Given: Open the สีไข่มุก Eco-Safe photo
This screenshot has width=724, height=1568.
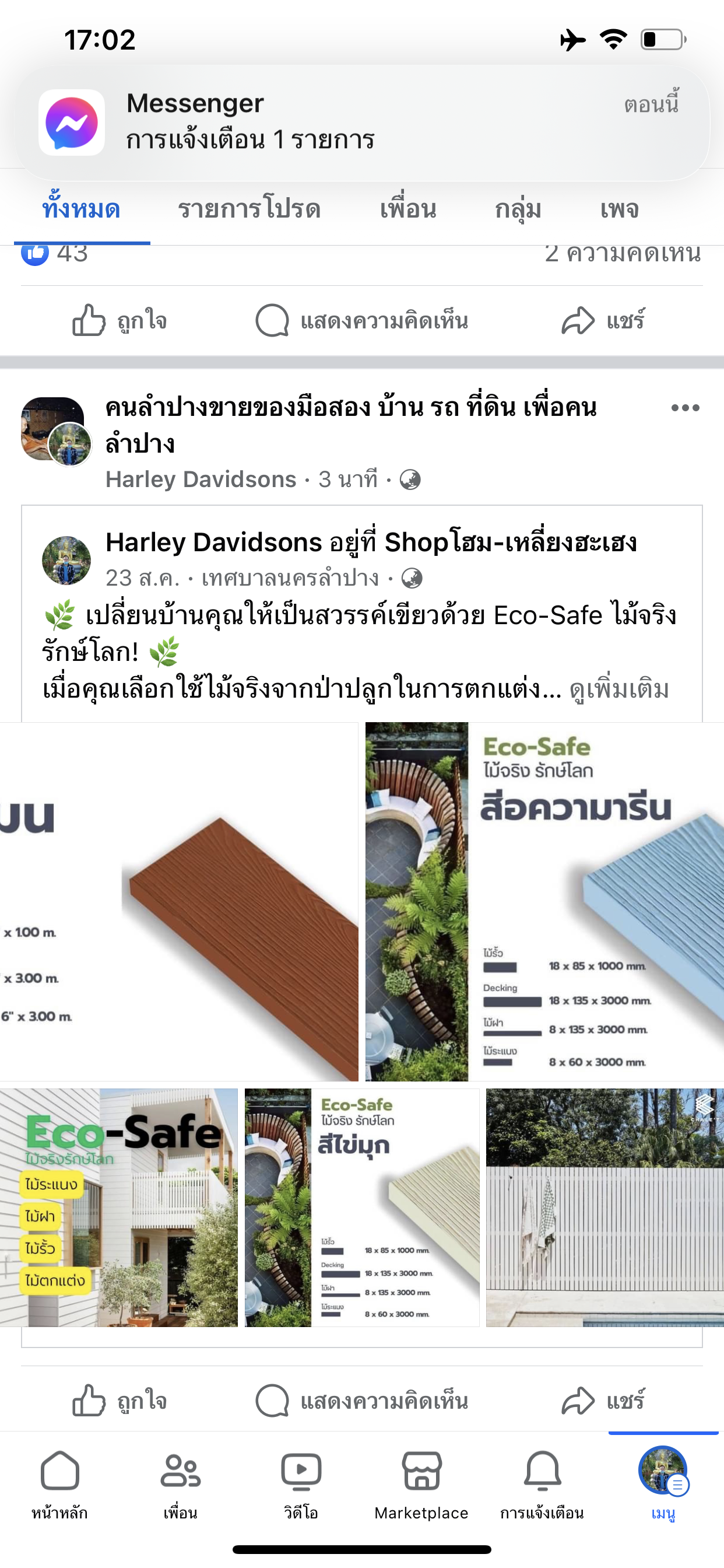Looking at the screenshot, I should (x=361, y=1207).
